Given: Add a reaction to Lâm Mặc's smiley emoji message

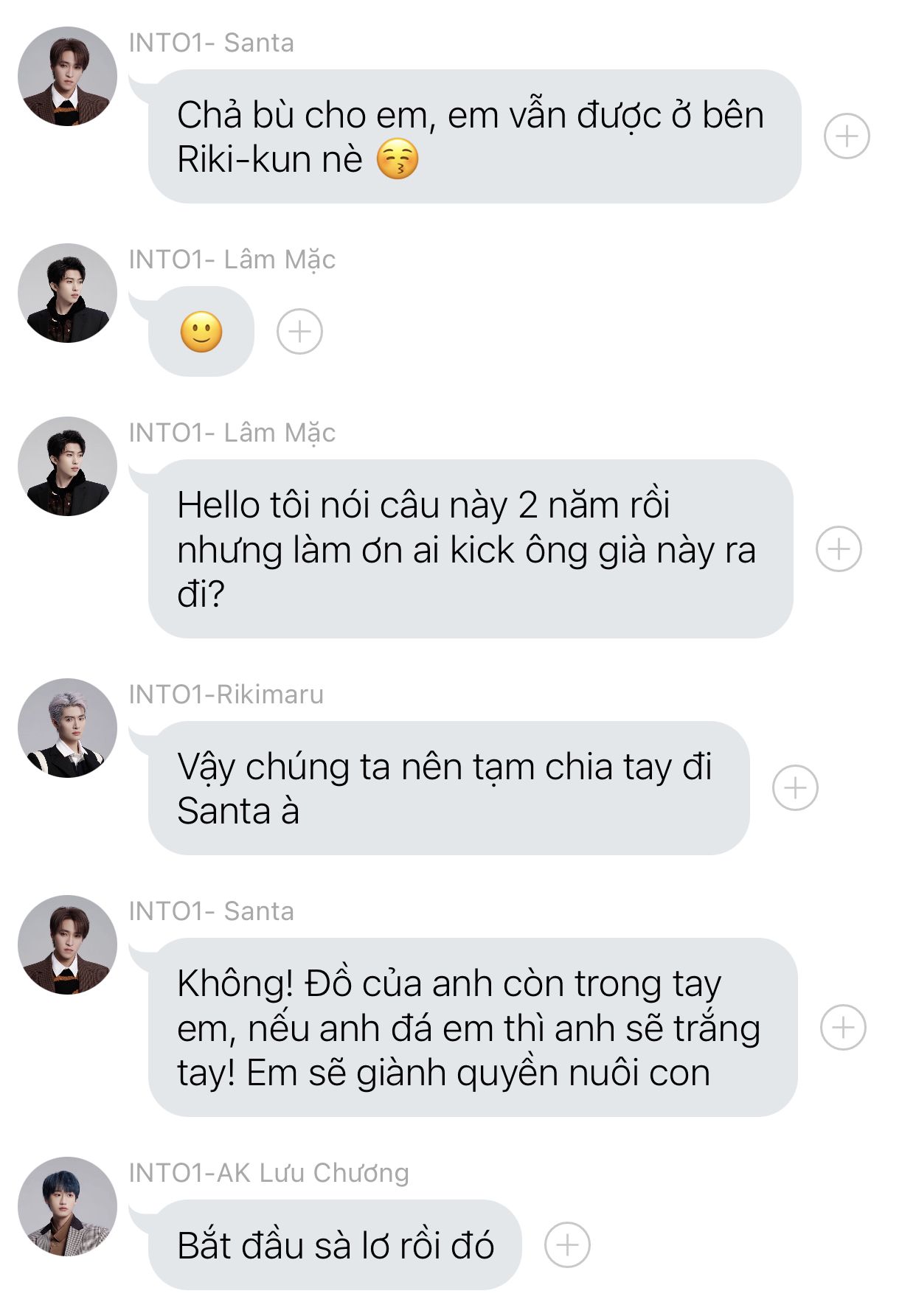Looking at the screenshot, I should 299,332.
